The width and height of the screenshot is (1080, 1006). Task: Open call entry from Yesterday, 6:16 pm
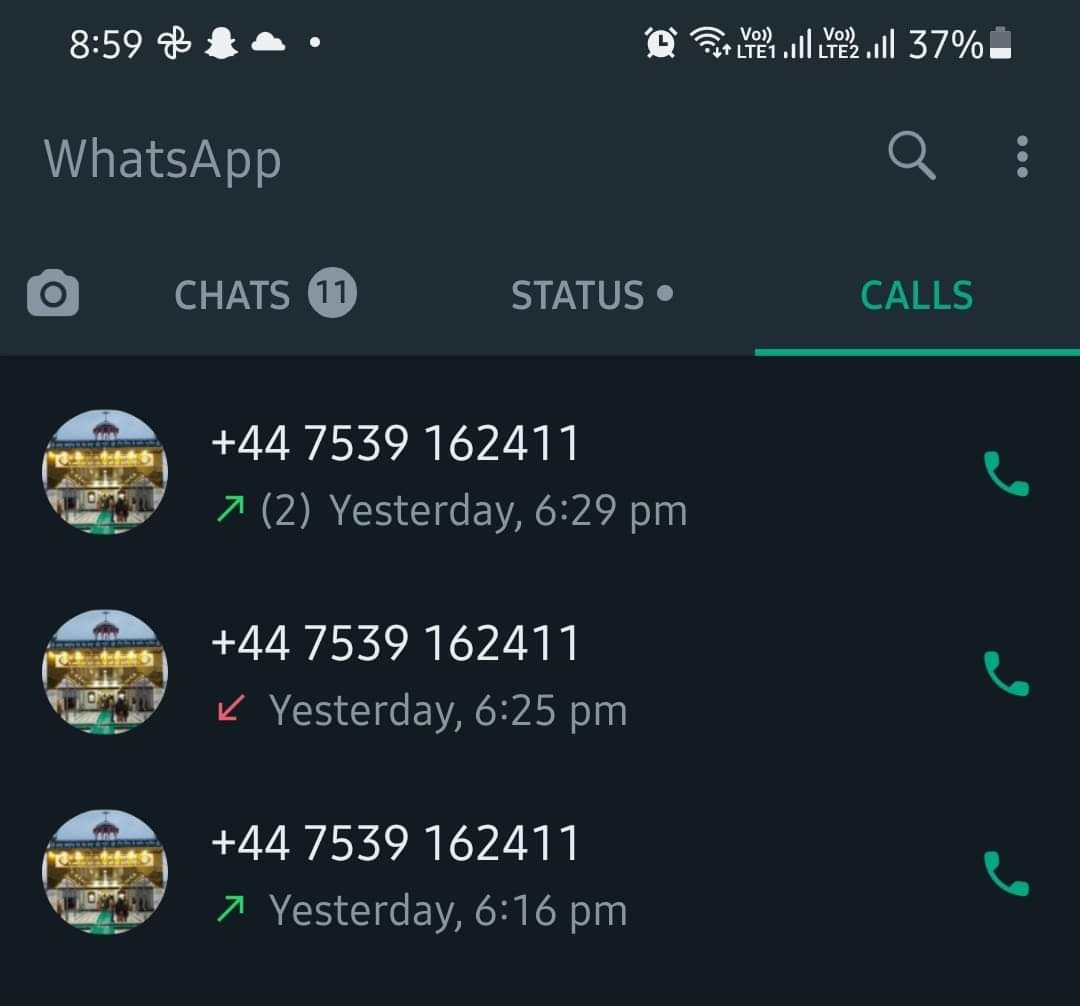click(x=500, y=875)
